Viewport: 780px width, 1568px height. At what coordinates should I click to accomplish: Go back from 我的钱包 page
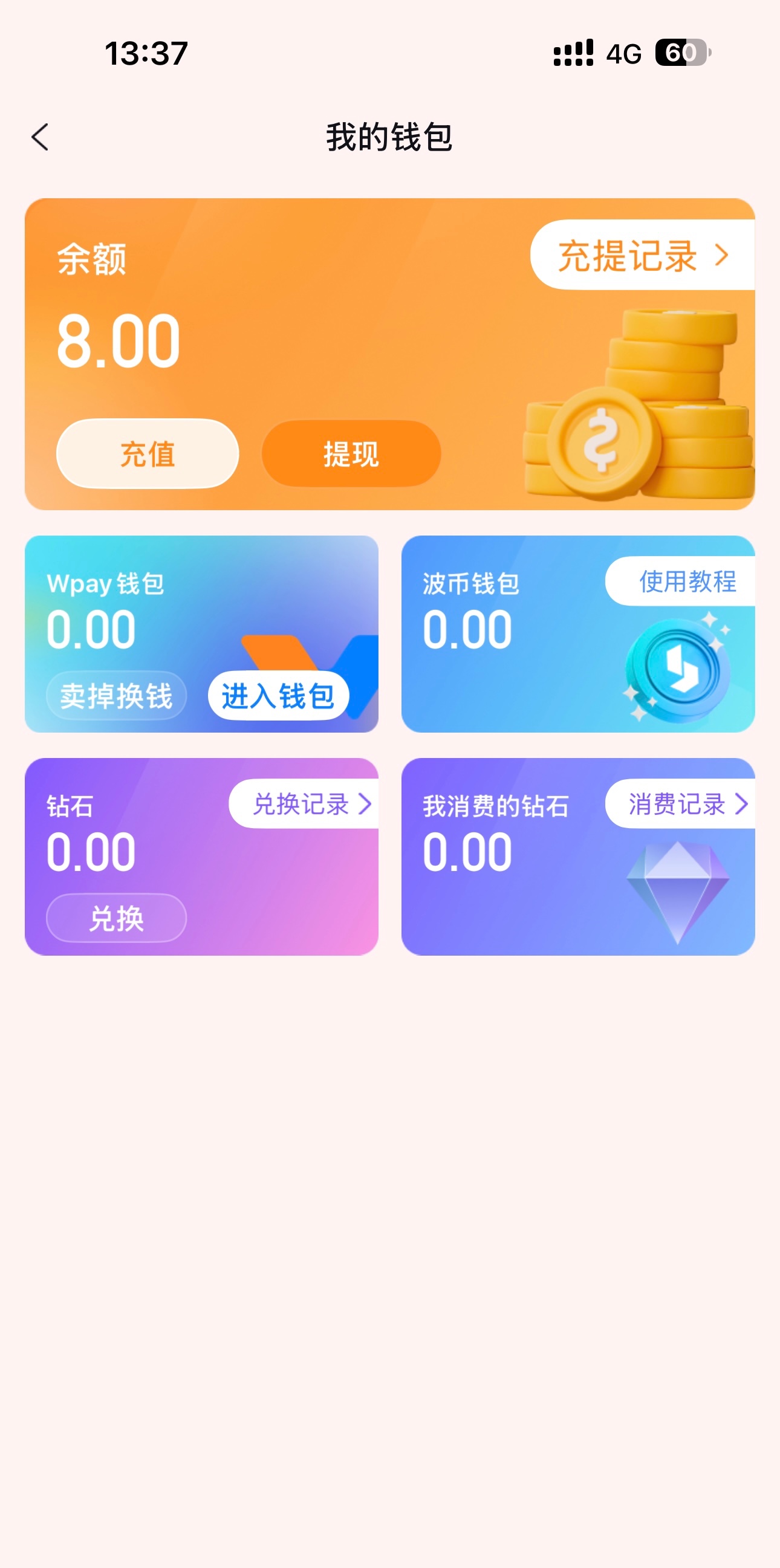tap(40, 137)
